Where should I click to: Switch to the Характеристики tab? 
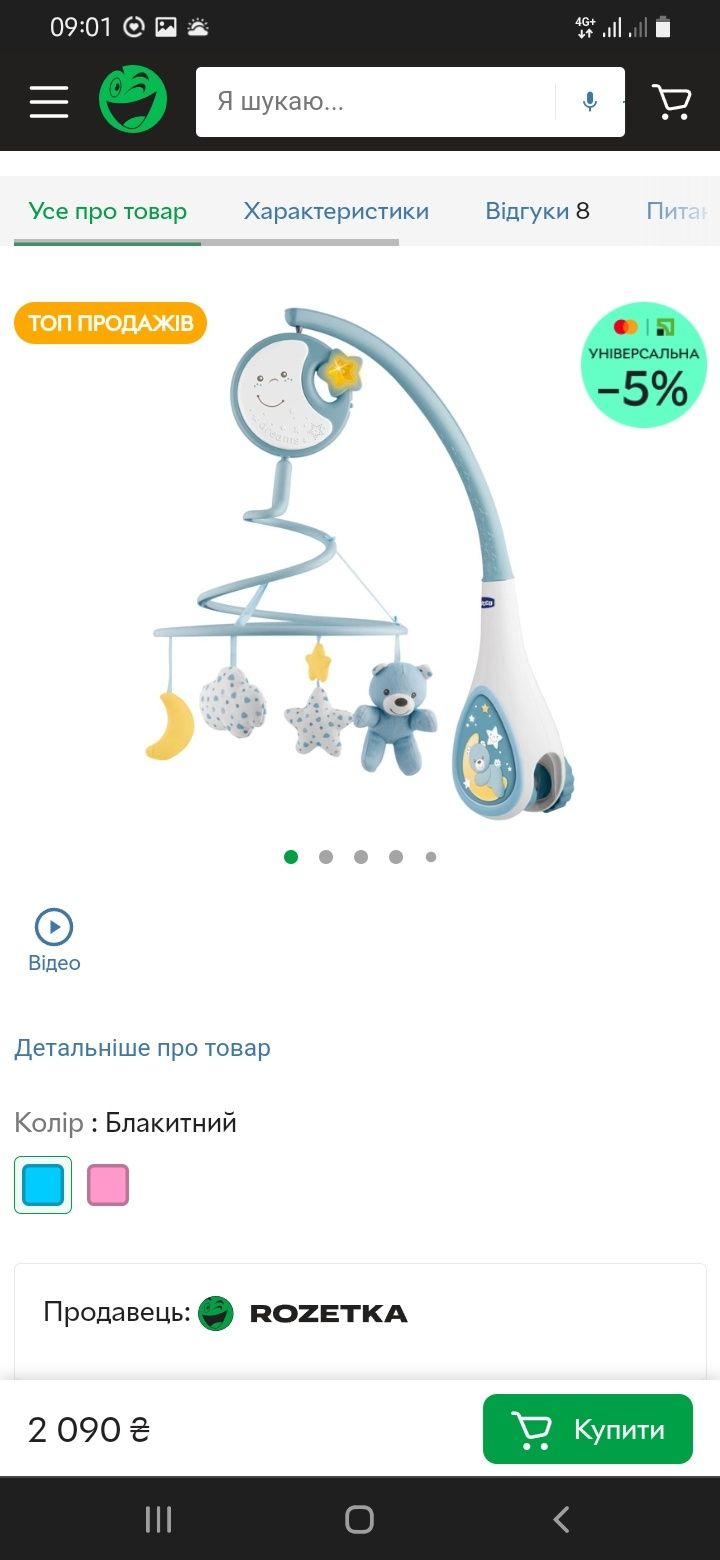[x=336, y=211]
